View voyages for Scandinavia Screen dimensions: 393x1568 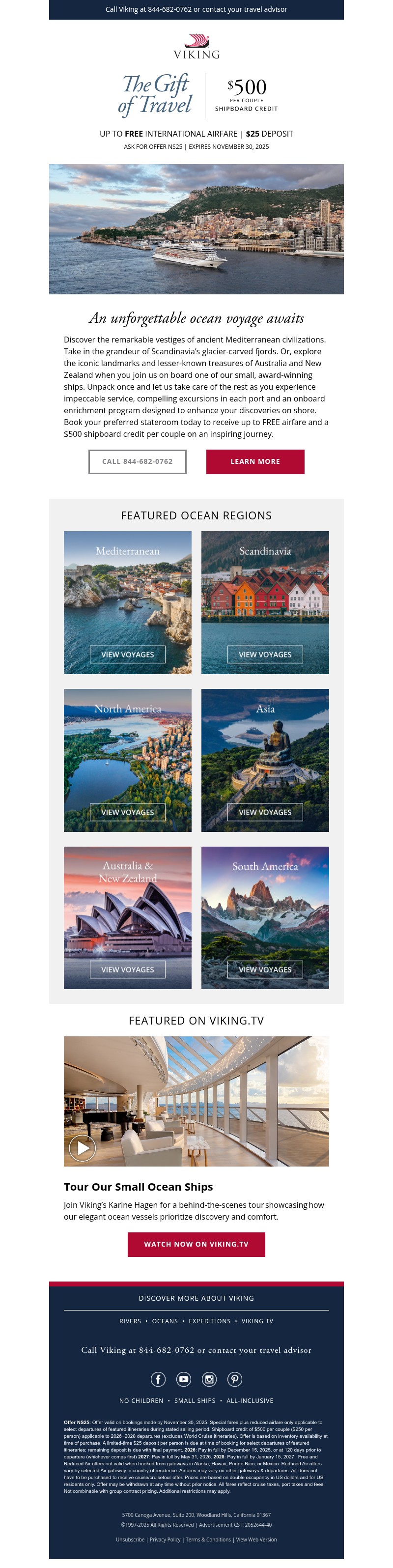[x=265, y=655]
